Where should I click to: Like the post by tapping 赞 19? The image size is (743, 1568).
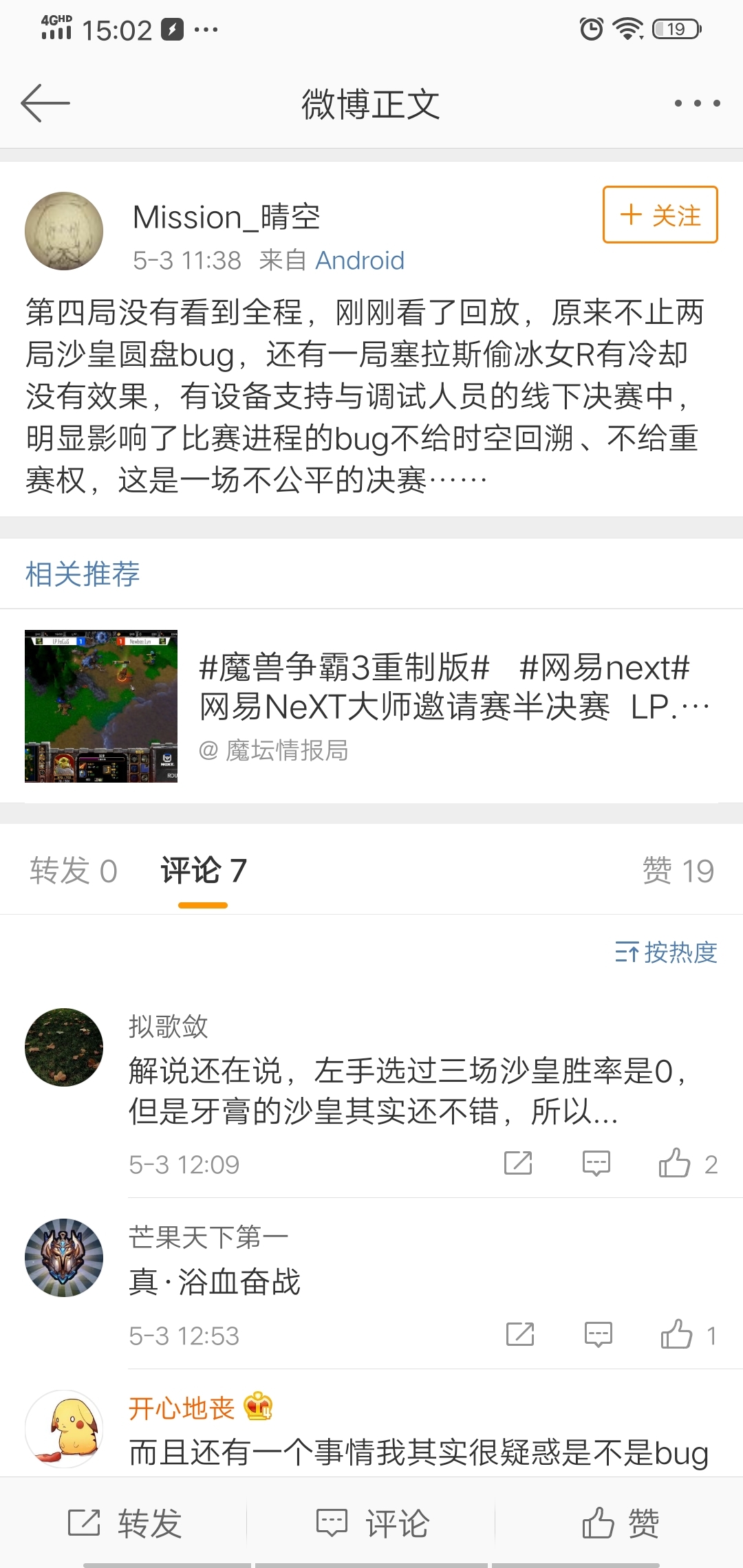tap(678, 871)
